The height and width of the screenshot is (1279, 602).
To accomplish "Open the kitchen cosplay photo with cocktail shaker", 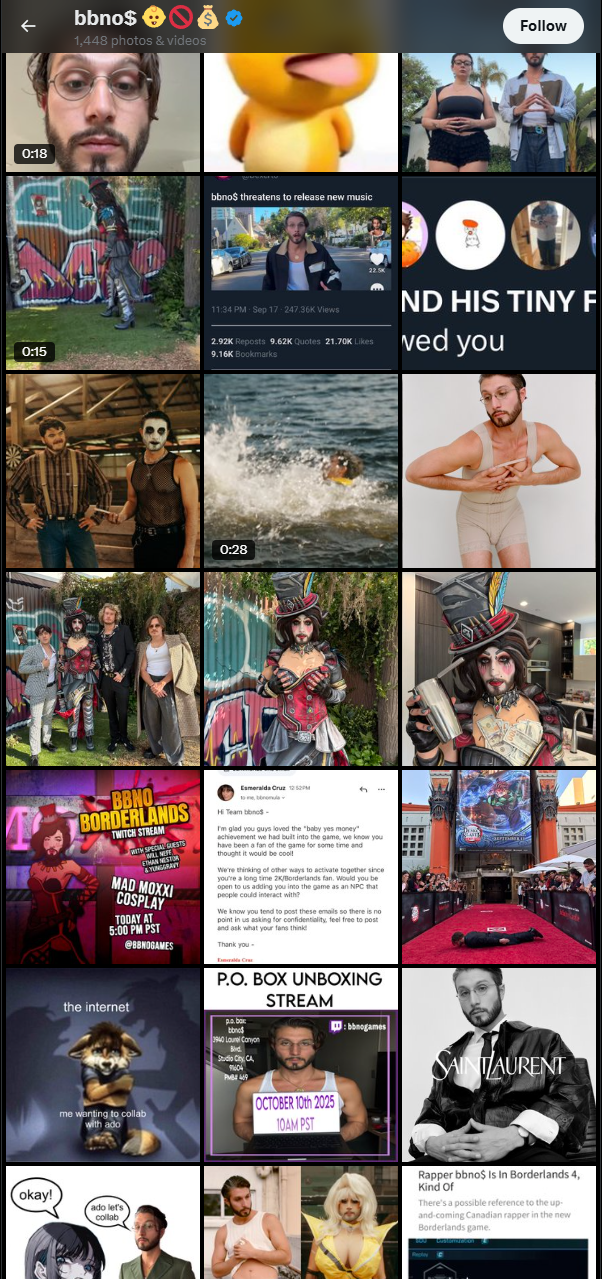I will tap(499, 669).
